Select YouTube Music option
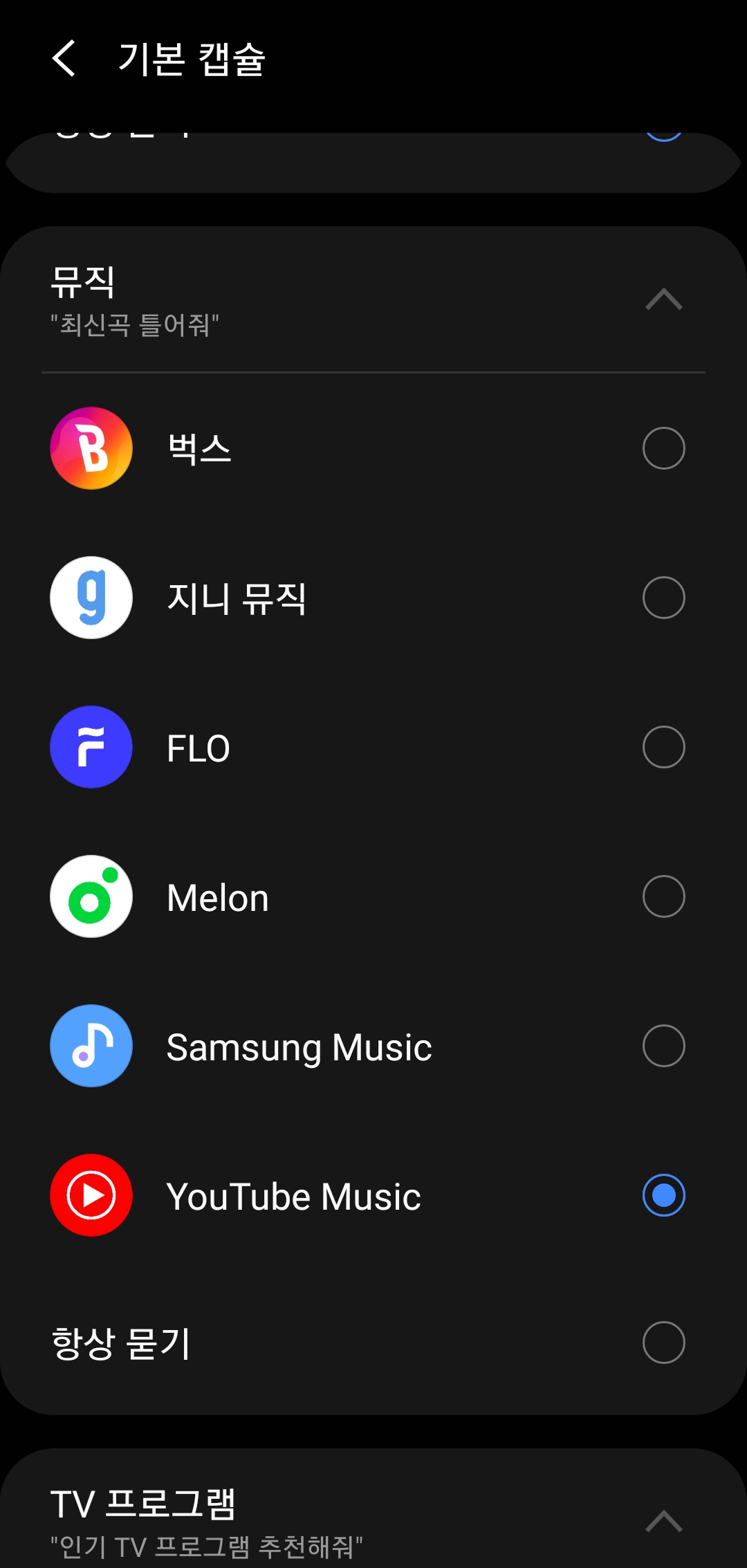This screenshot has width=747, height=1568. (x=663, y=1195)
